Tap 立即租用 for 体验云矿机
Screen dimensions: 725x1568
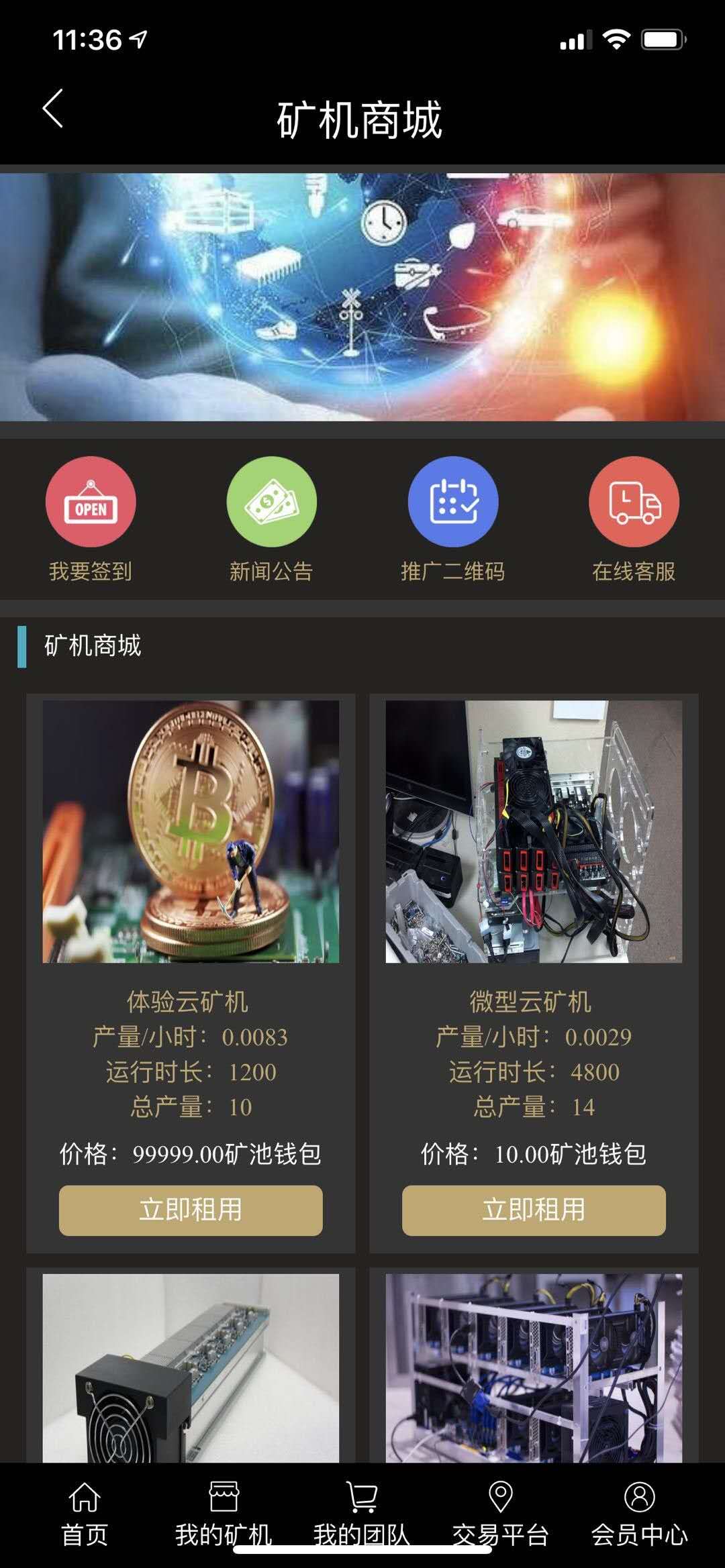[191, 1210]
